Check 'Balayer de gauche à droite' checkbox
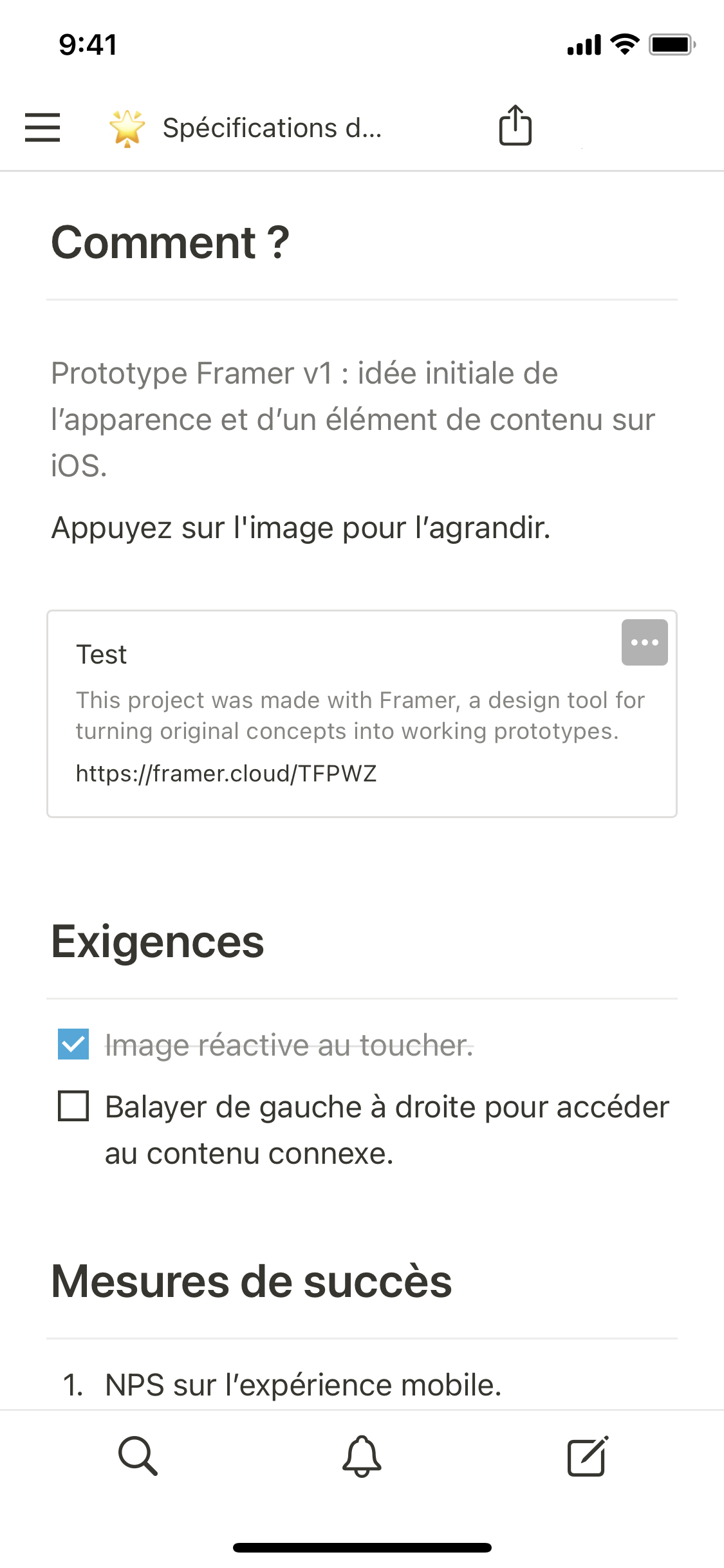Screen dimensions: 724x1568 (x=73, y=1106)
